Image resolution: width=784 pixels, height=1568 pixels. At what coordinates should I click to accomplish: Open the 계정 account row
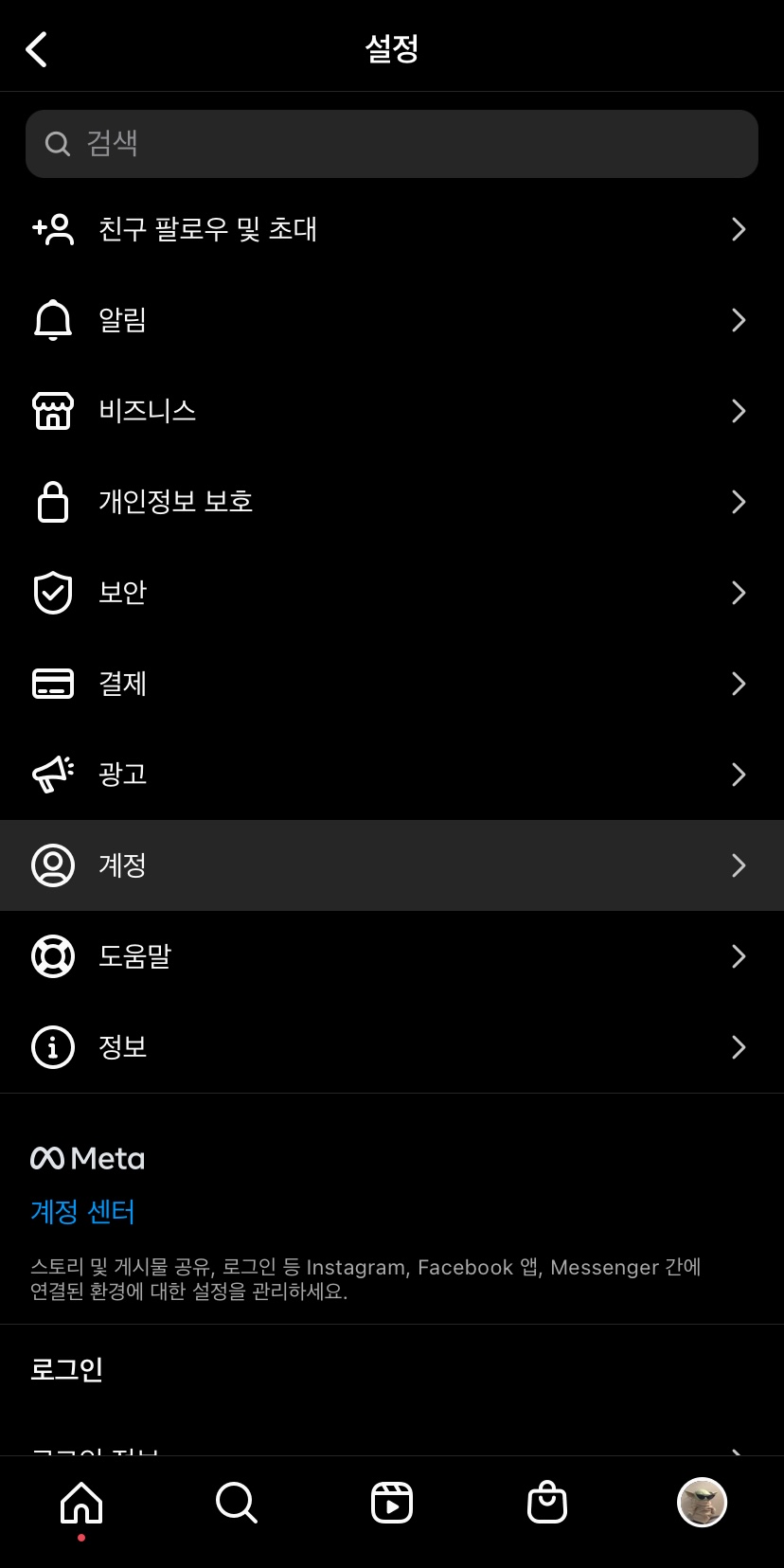[392, 865]
